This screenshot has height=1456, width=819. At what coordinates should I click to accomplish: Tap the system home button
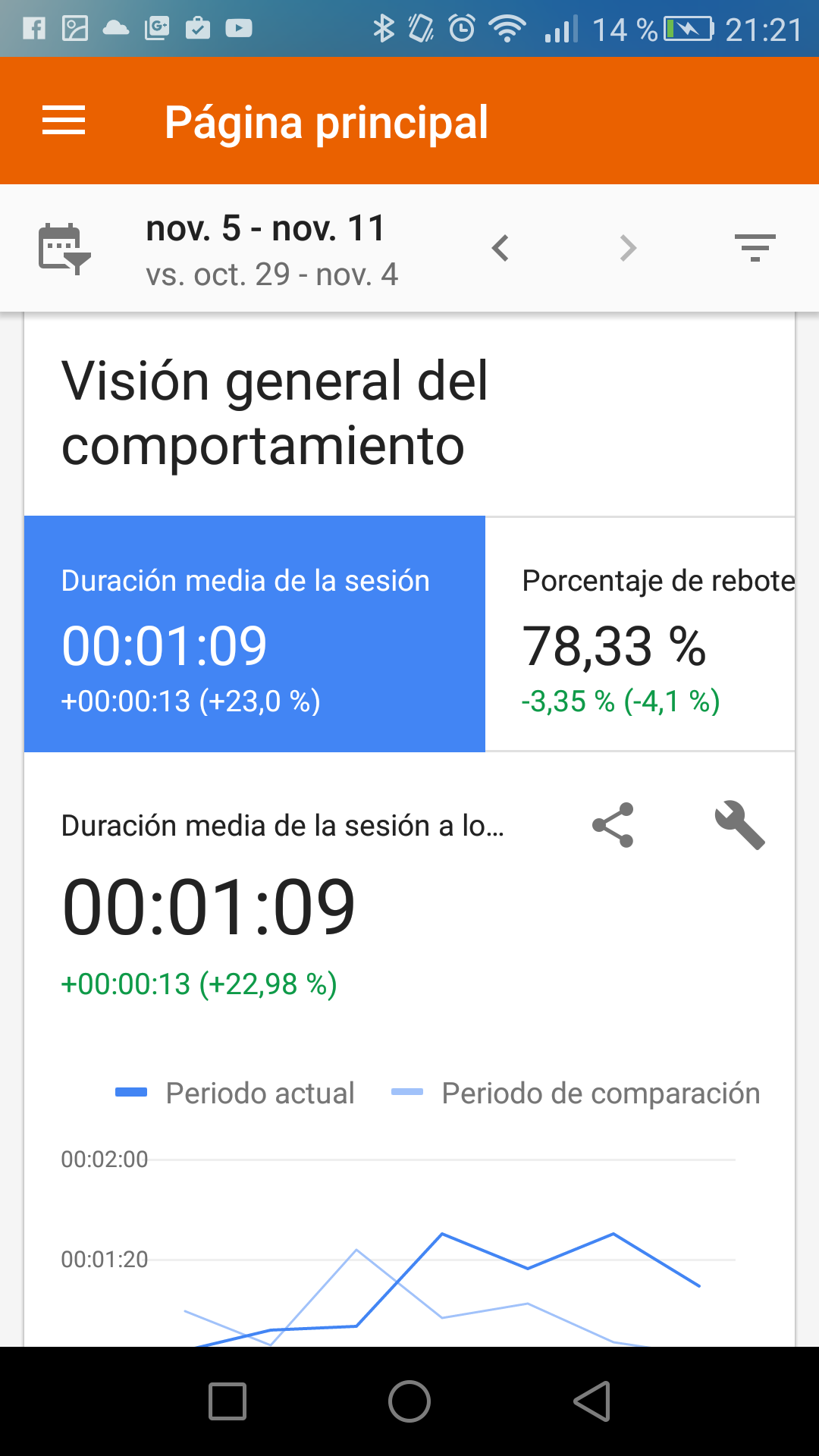(x=409, y=1401)
